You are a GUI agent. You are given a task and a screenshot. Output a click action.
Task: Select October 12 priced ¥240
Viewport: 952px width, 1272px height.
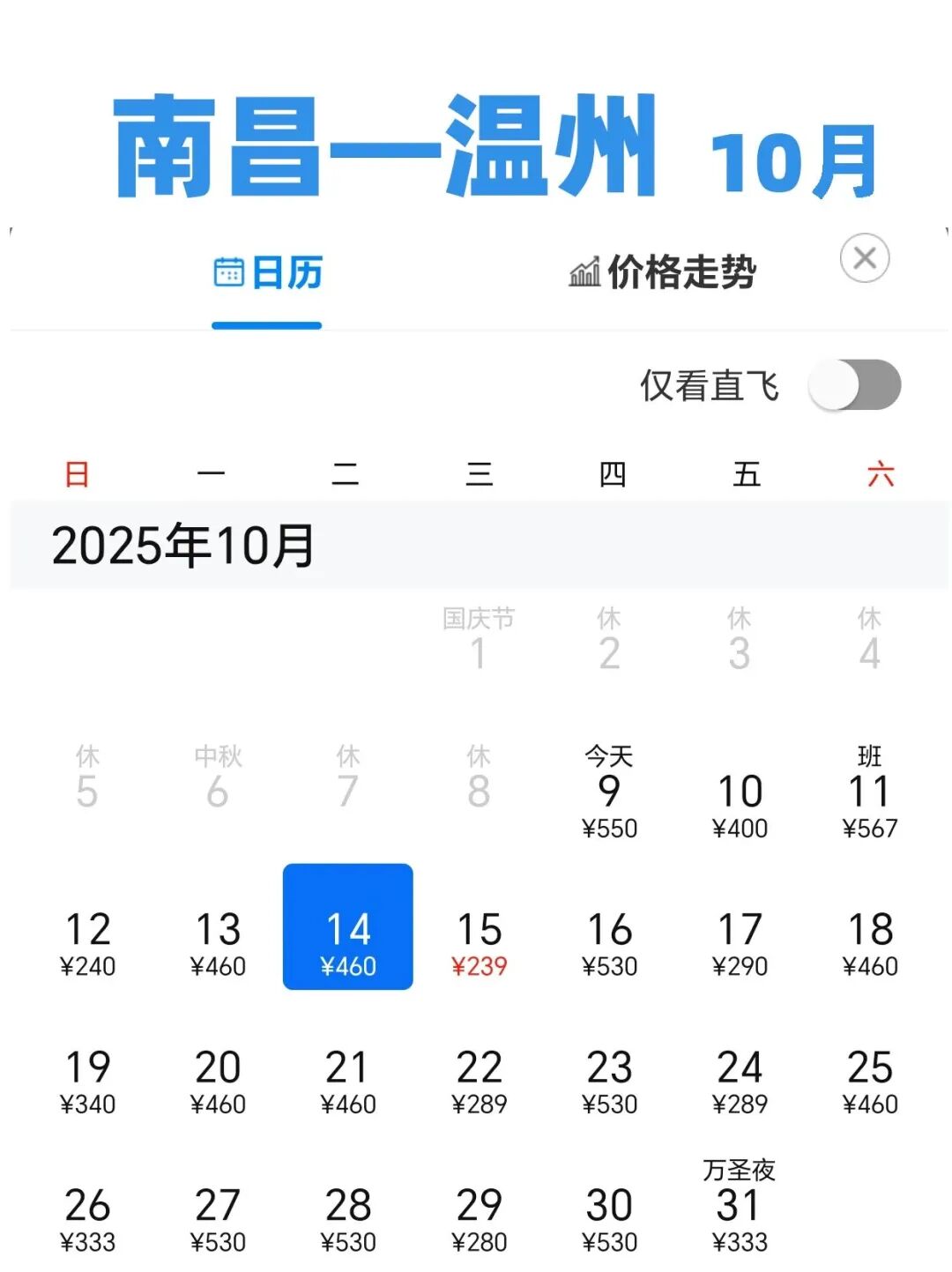[88, 942]
